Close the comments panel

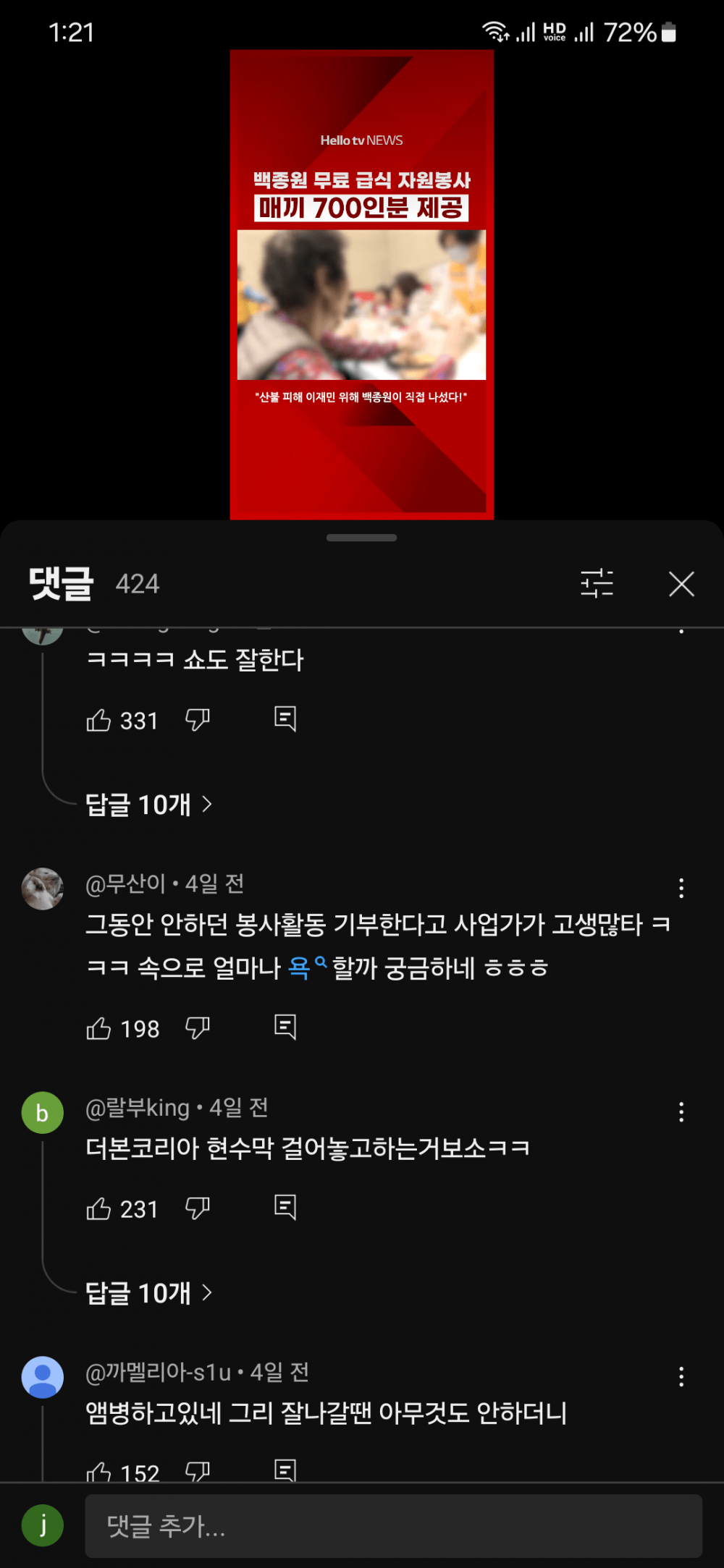pos(681,584)
